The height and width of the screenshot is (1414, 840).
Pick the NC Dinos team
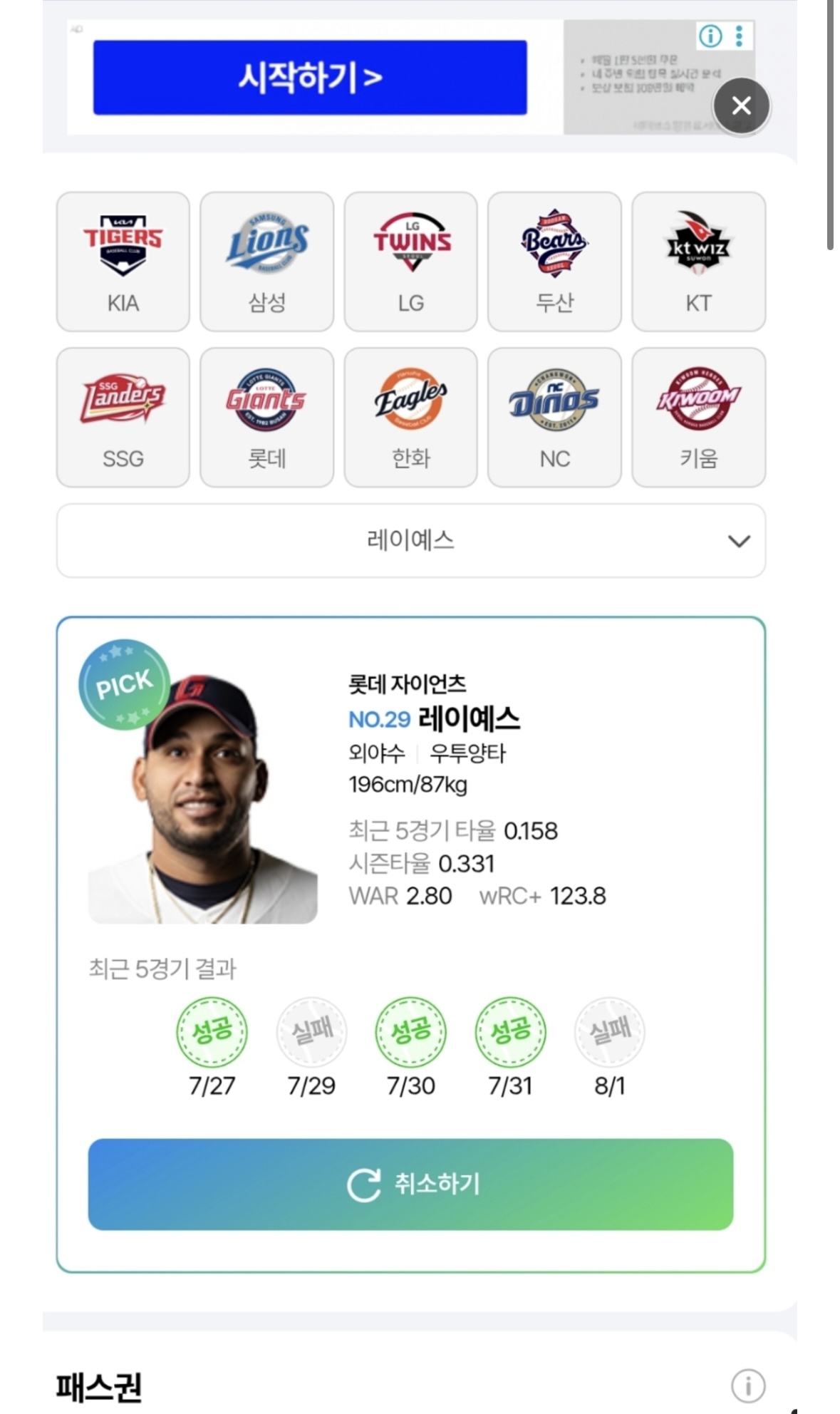pos(554,418)
